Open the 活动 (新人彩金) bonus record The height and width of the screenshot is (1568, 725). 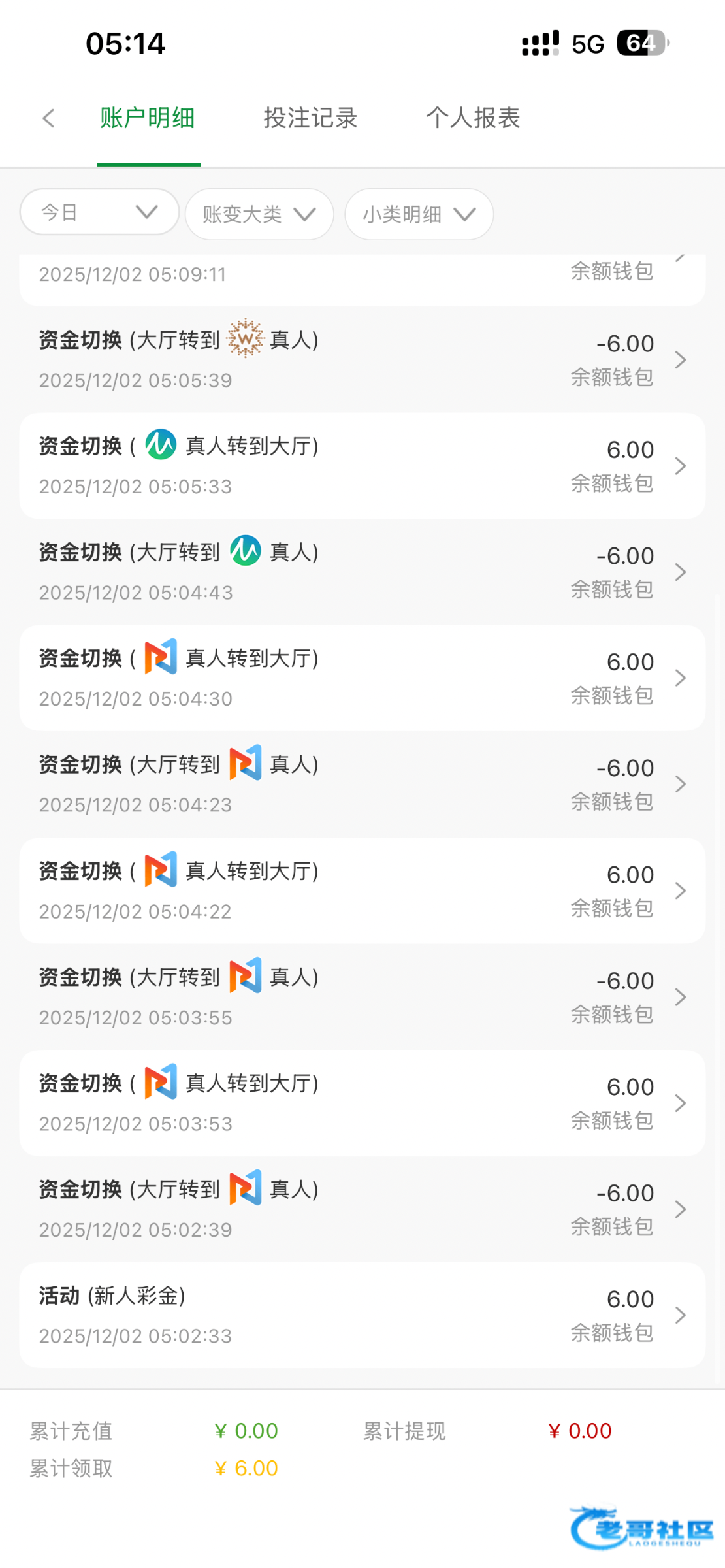pos(362,1315)
